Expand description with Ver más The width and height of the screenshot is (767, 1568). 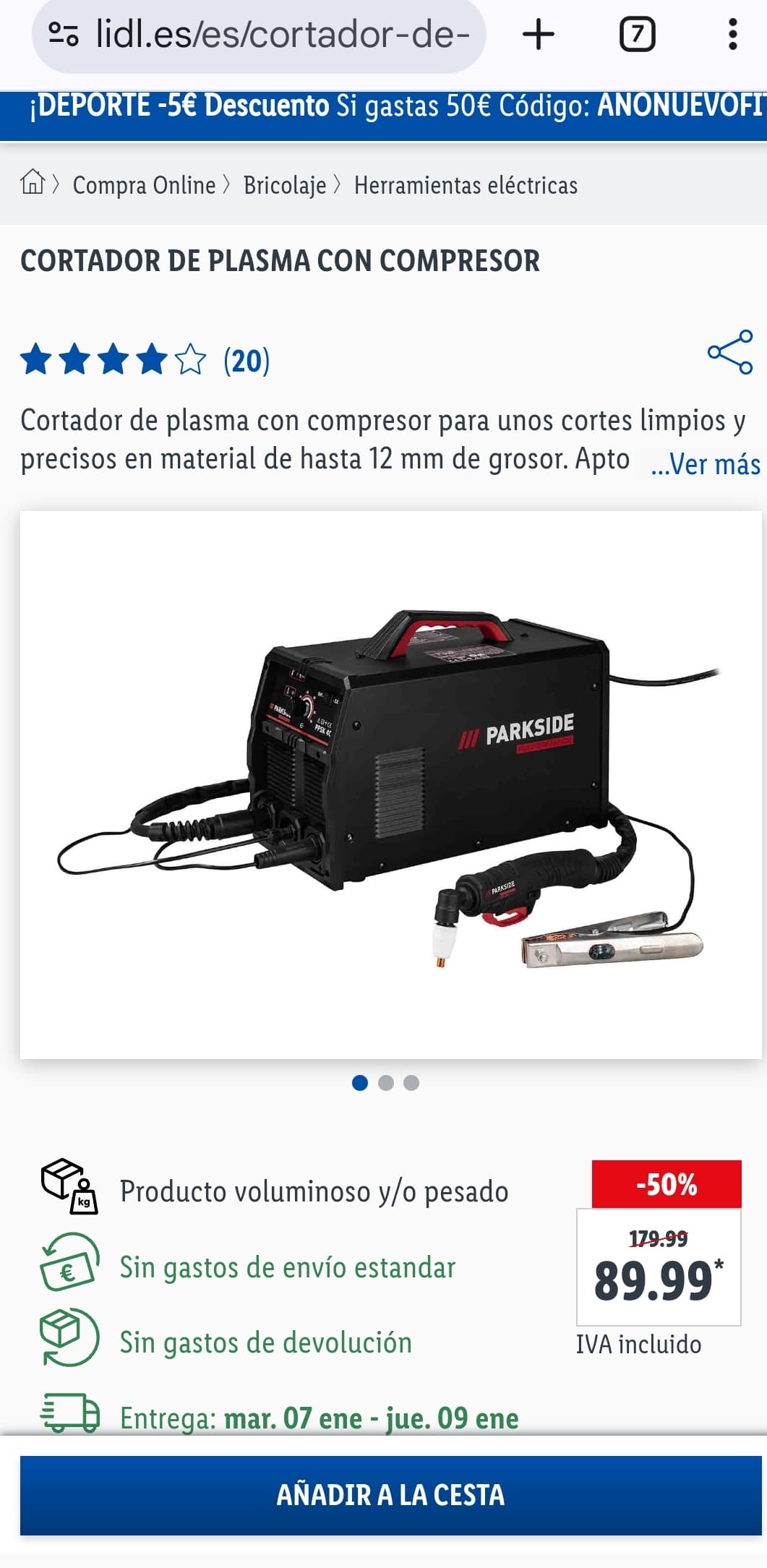click(705, 464)
